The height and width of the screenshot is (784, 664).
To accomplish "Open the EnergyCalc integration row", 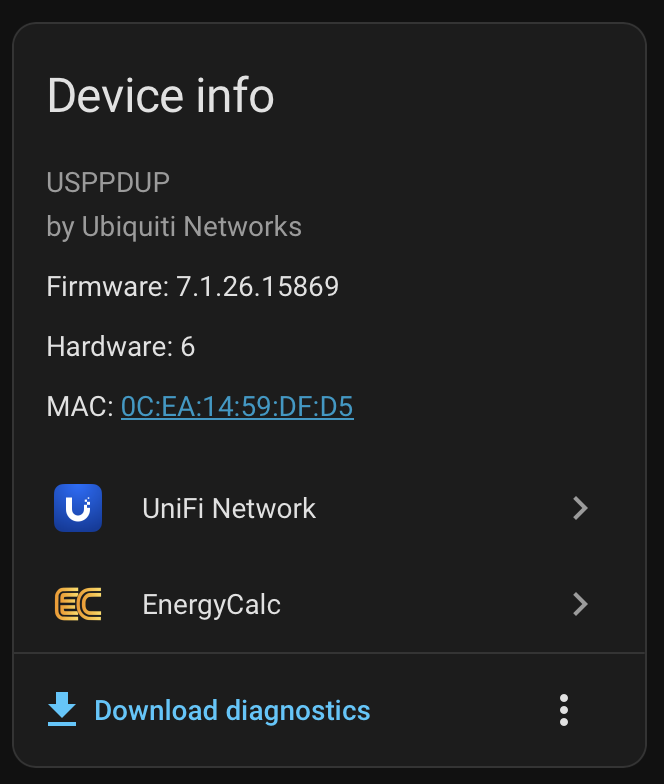I will point(320,604).
